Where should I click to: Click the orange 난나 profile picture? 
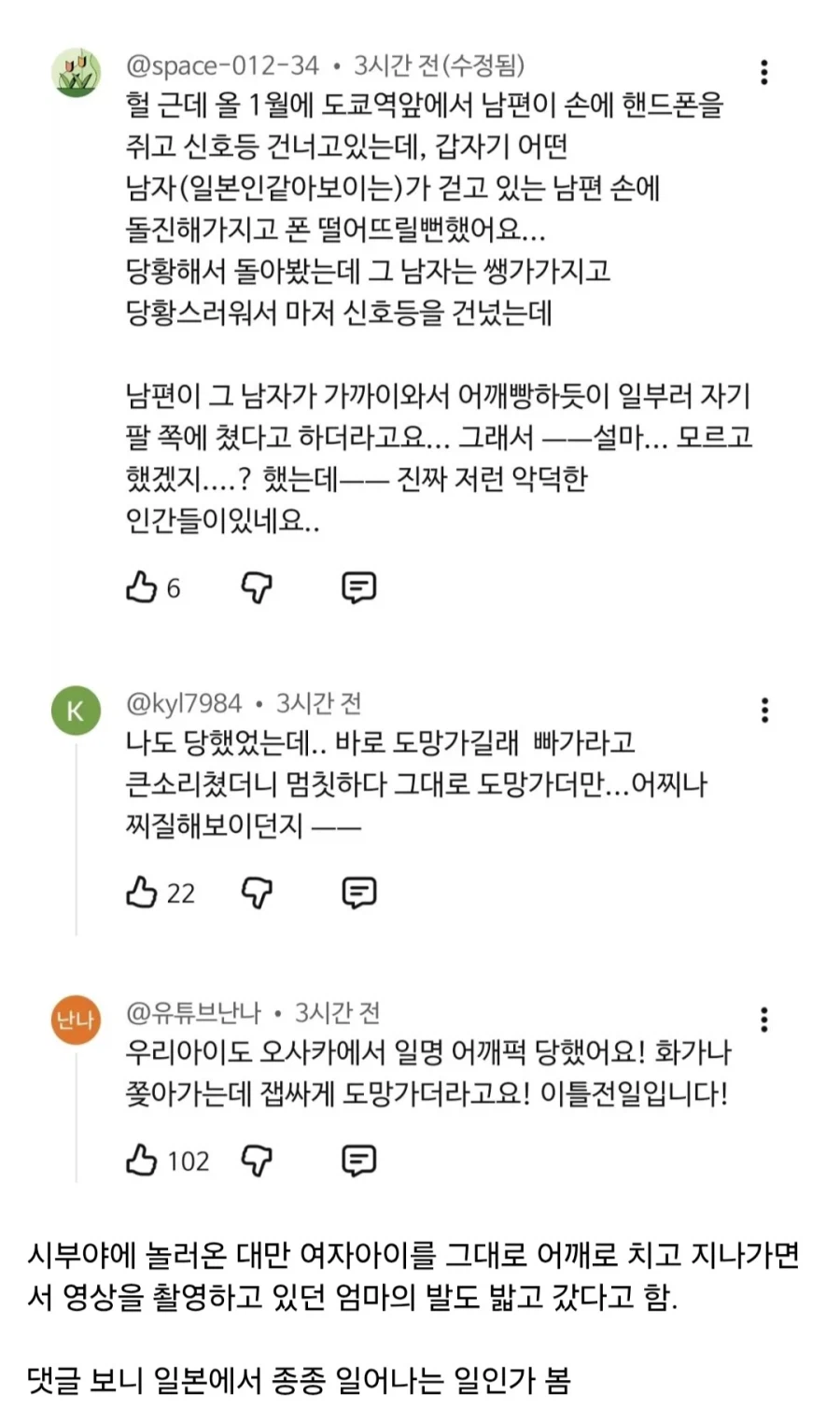click(x=75, y=1021)
